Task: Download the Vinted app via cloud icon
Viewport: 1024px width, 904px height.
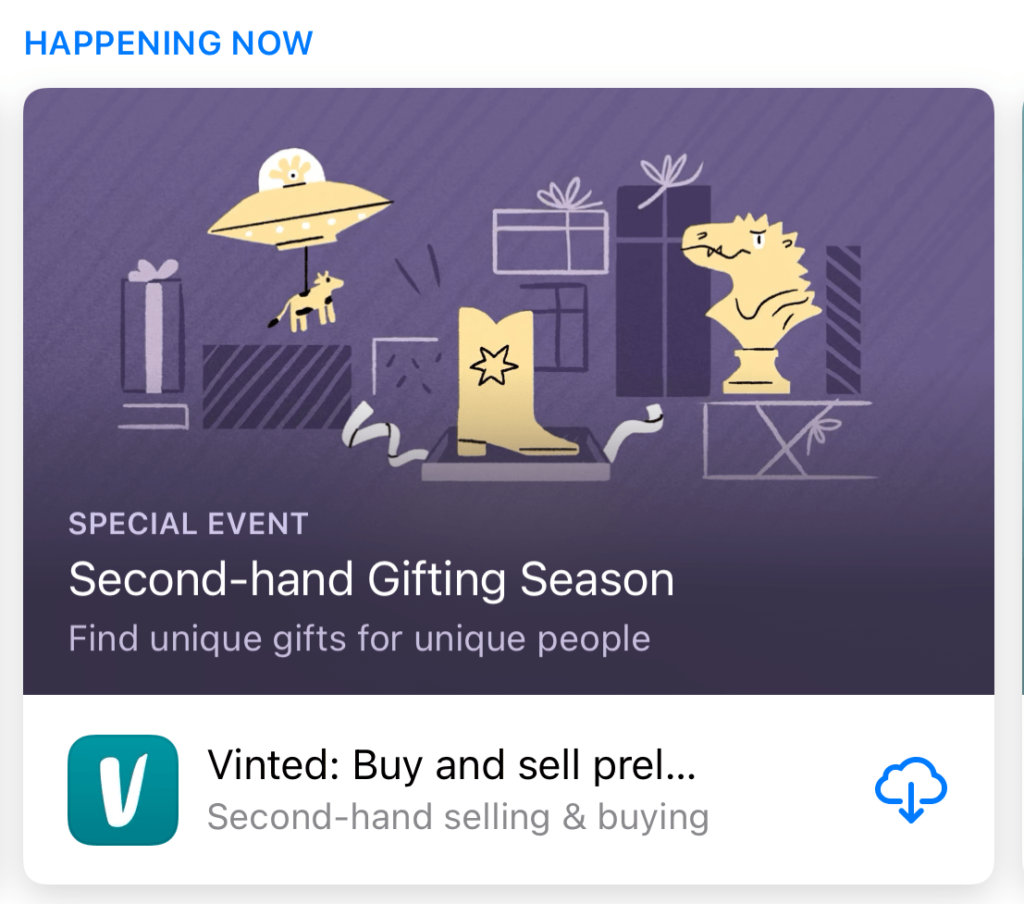Action: pos(910,791)
